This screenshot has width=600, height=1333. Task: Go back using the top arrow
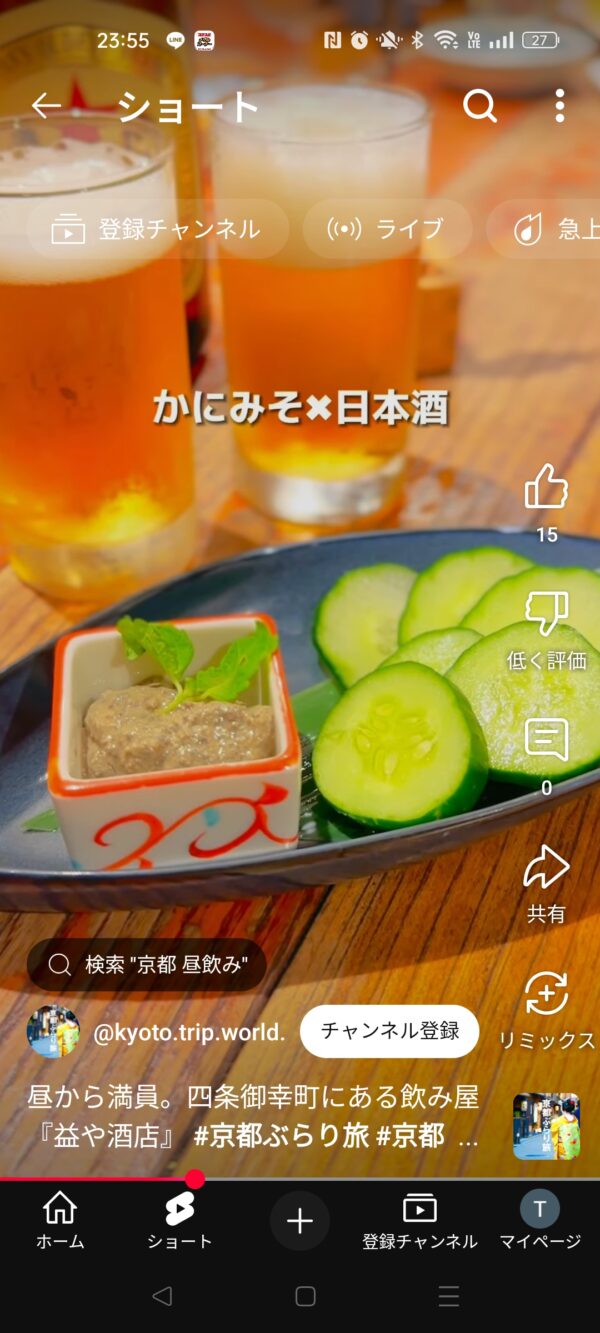[46, 106]
